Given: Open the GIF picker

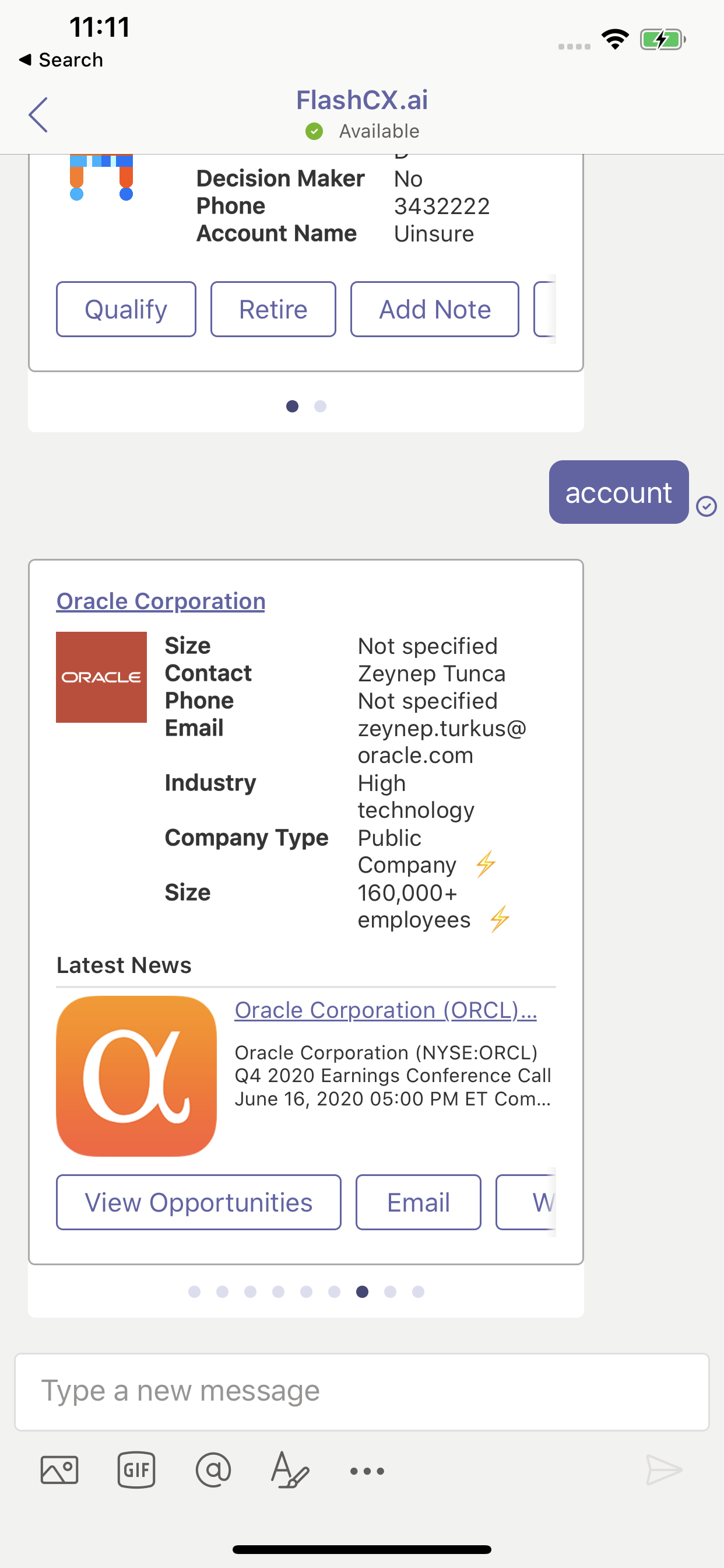Looking at the screenshot, I should (x=136, y=1471).
